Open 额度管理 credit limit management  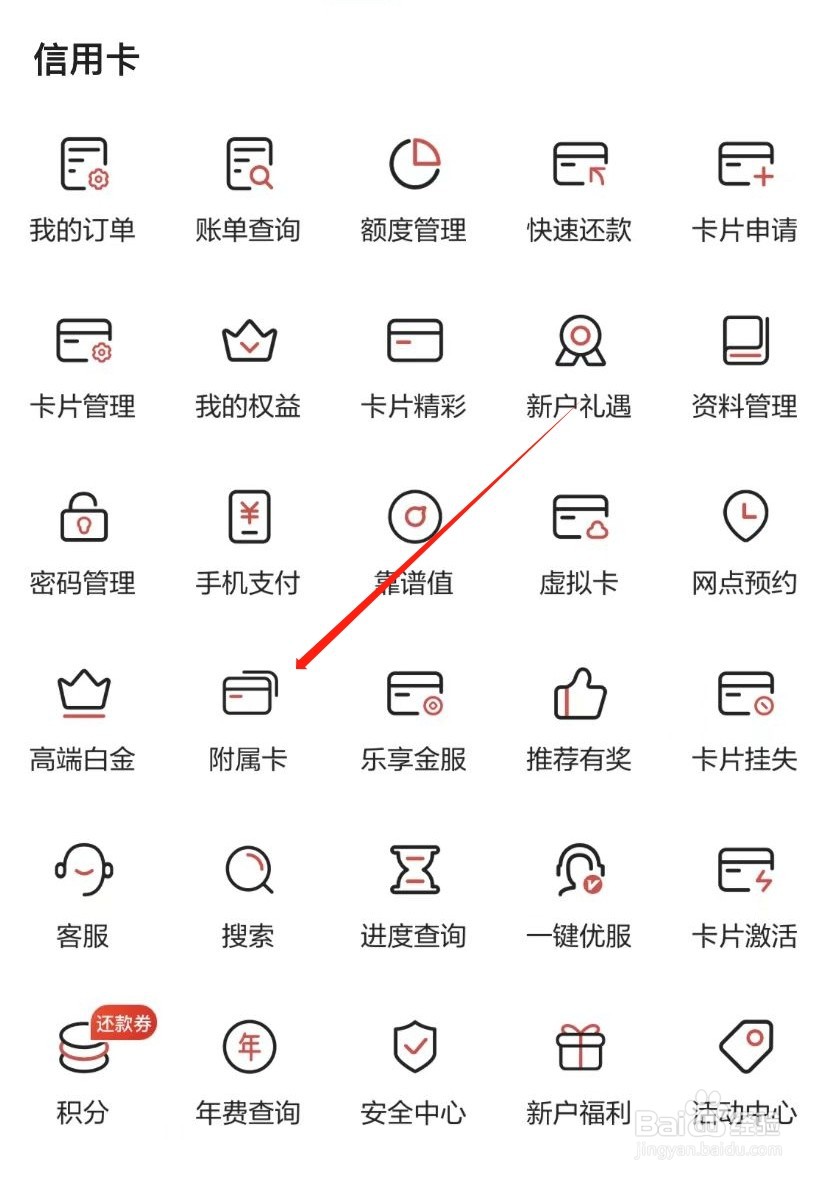(414, 163)
